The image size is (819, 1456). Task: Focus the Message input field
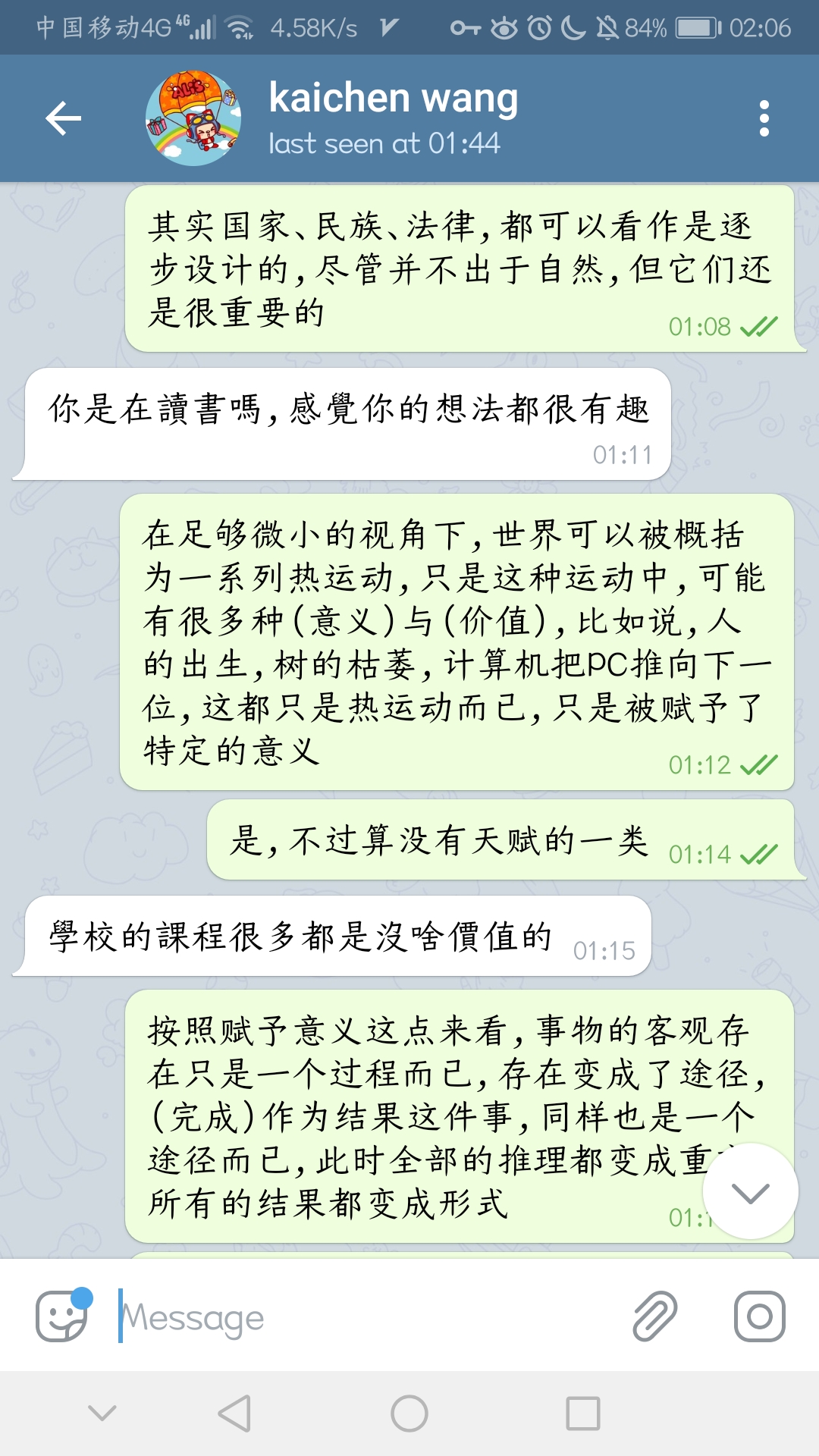click(x=364, y=1317)
